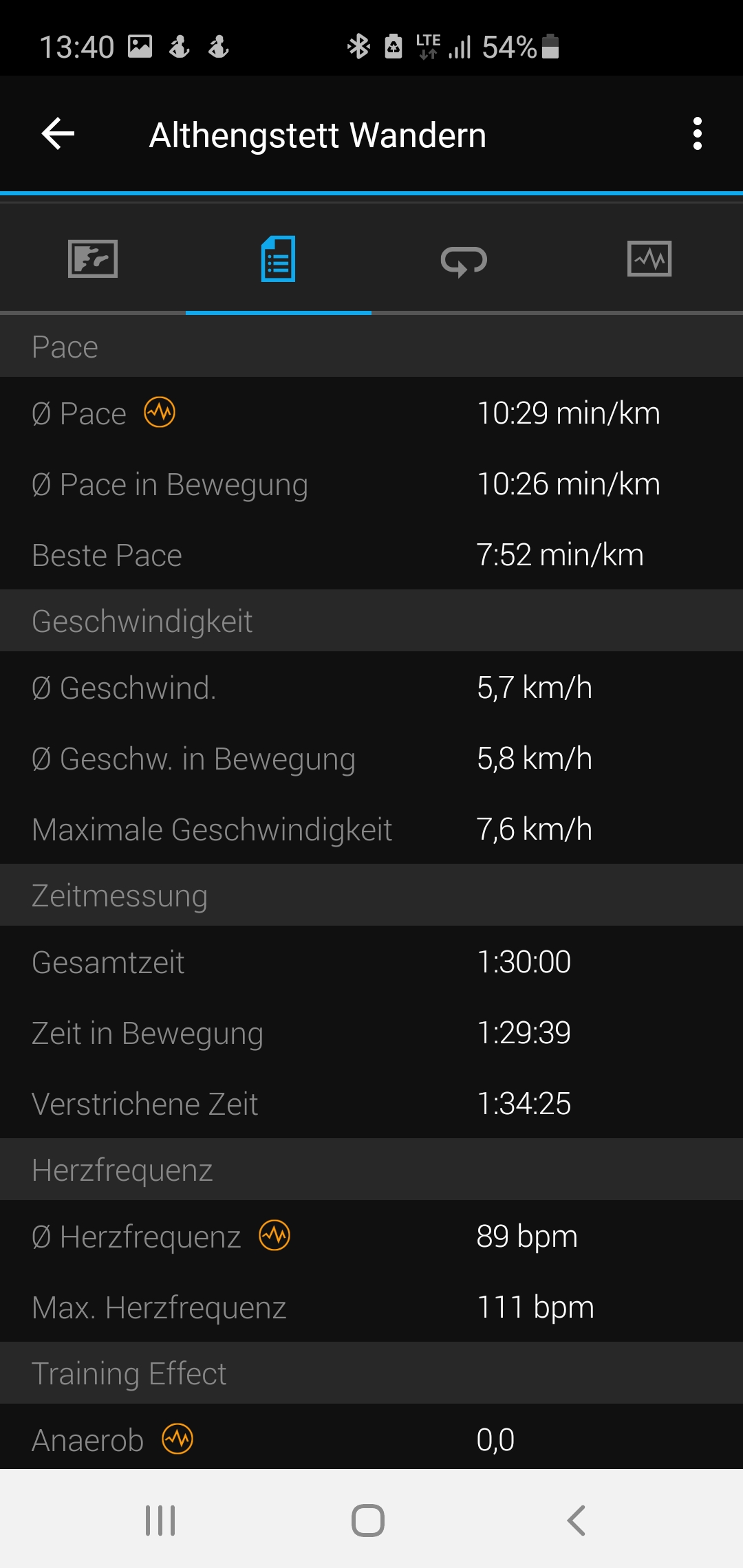The image size is (743, 1568).
Task: Open recent apps from navigation bar
Action: (160, 1520)
